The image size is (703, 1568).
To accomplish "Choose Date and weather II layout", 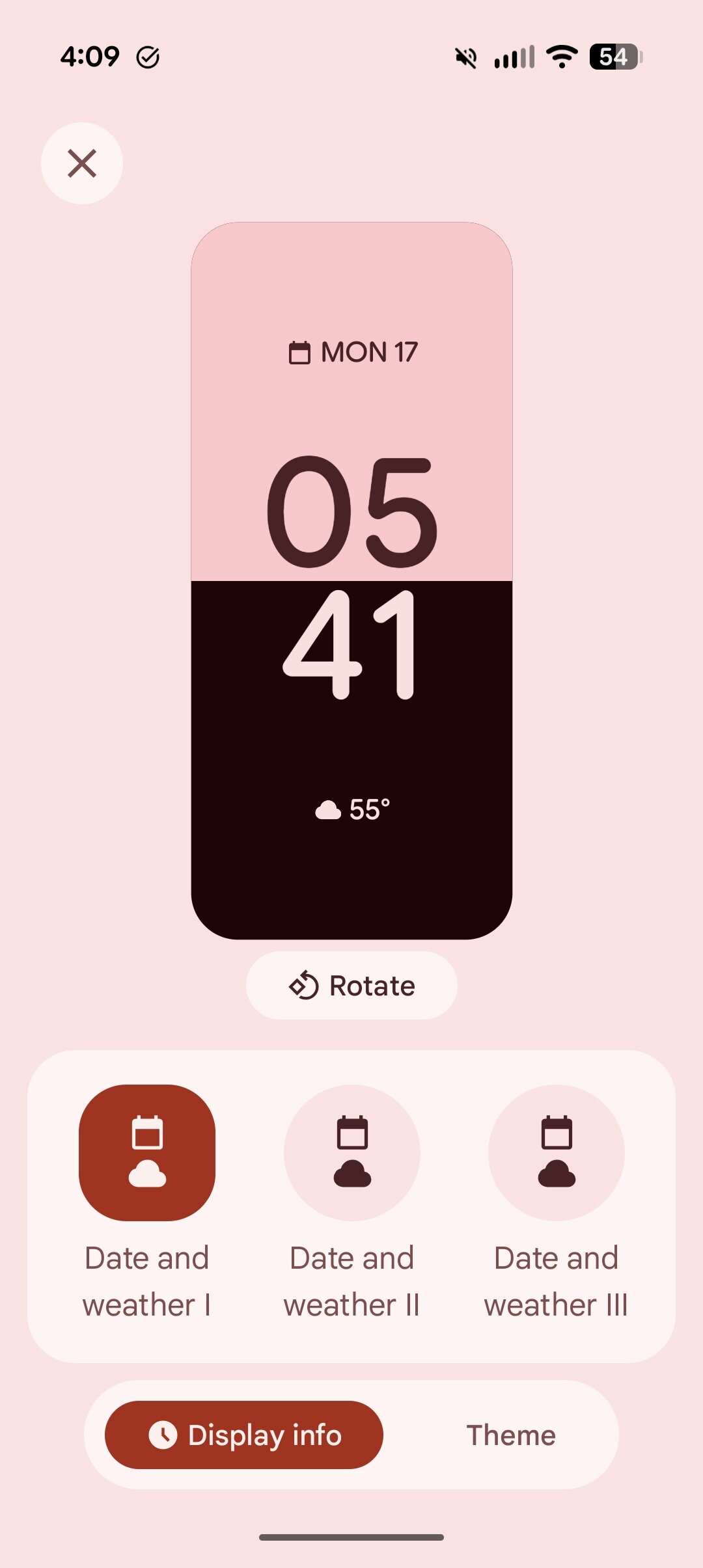I will point(351,1153).
